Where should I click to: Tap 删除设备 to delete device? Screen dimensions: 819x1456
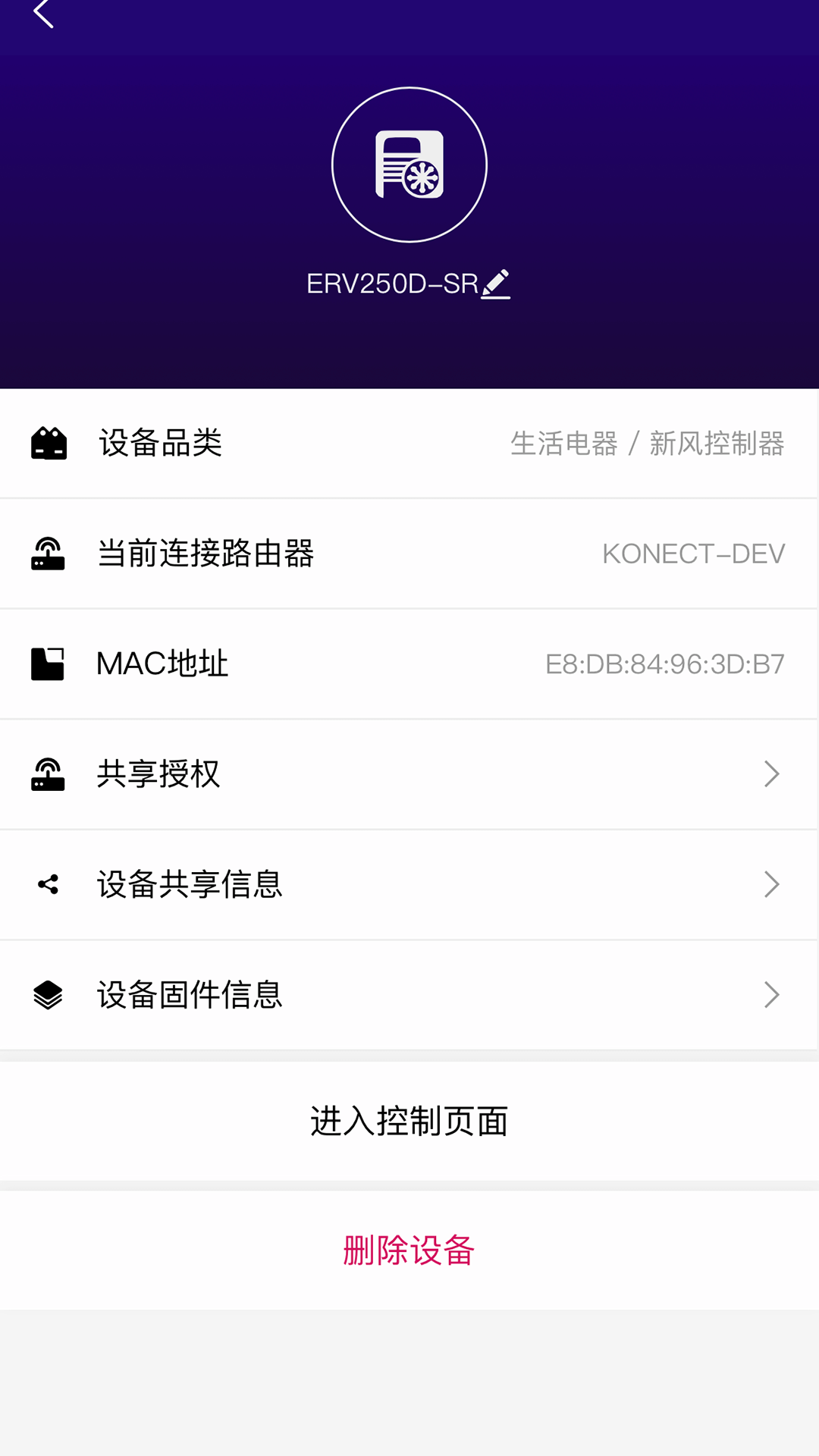tap(409, 1250)
